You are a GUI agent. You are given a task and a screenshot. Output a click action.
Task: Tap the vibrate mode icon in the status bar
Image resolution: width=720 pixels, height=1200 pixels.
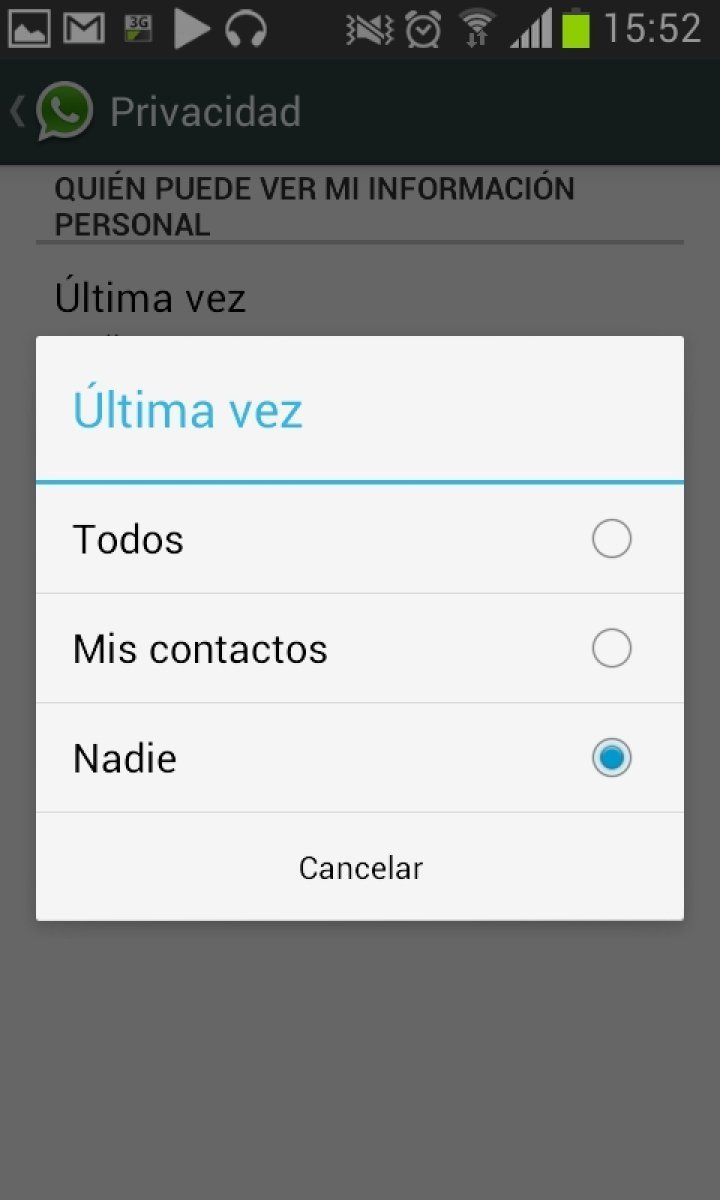click(x=367, y=27)
